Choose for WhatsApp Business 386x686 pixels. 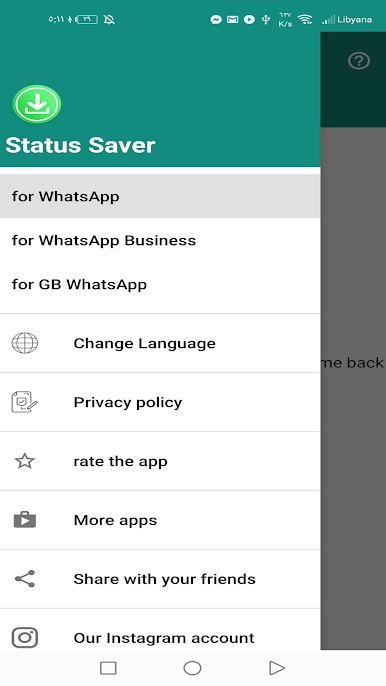(160, 240)
